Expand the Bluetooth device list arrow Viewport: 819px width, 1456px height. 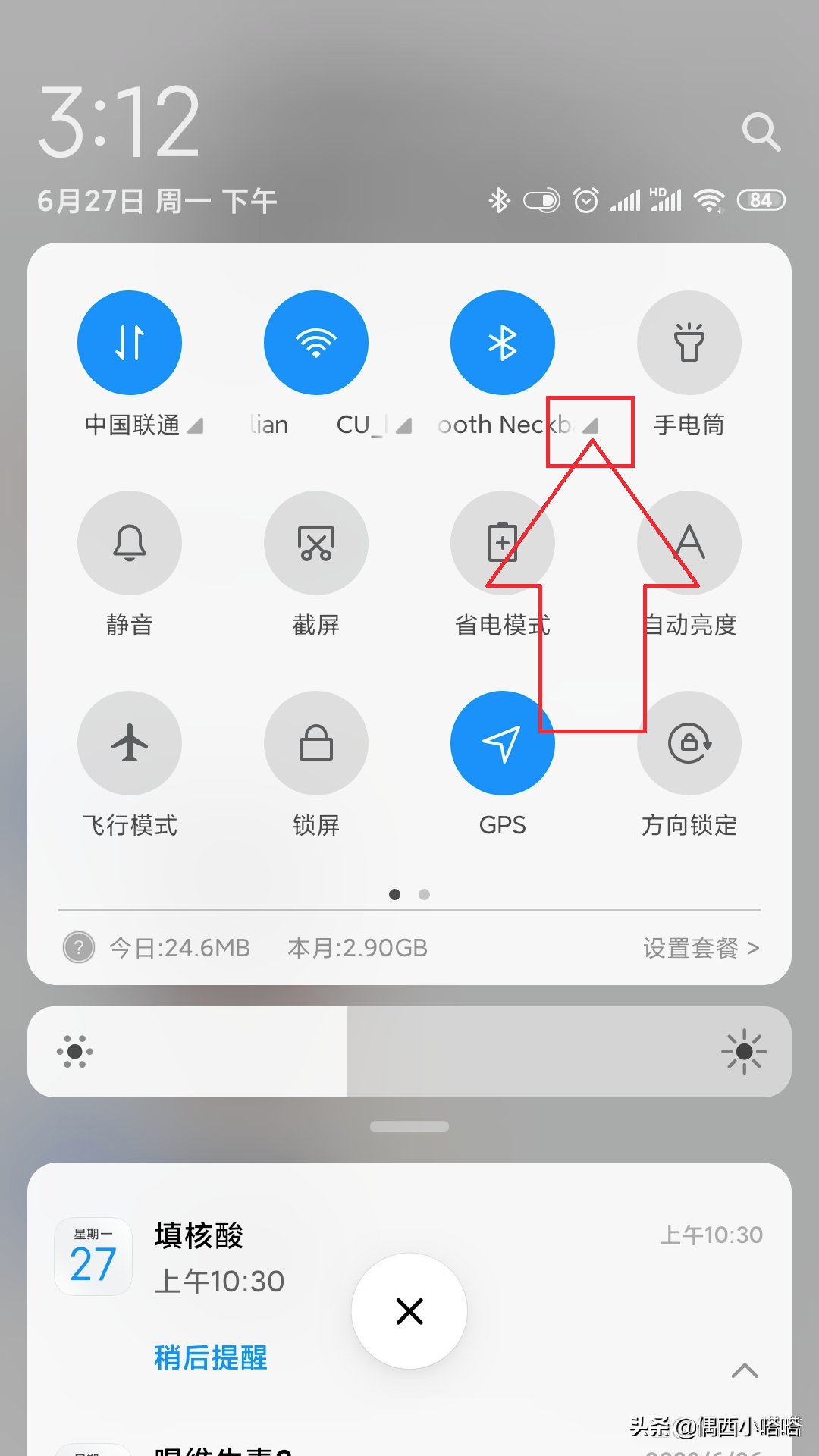click(591, 426)
